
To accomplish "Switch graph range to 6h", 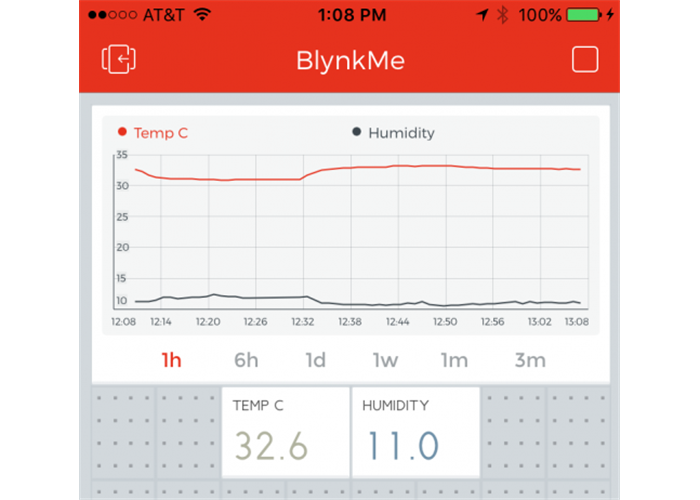I will click(246, 361).
